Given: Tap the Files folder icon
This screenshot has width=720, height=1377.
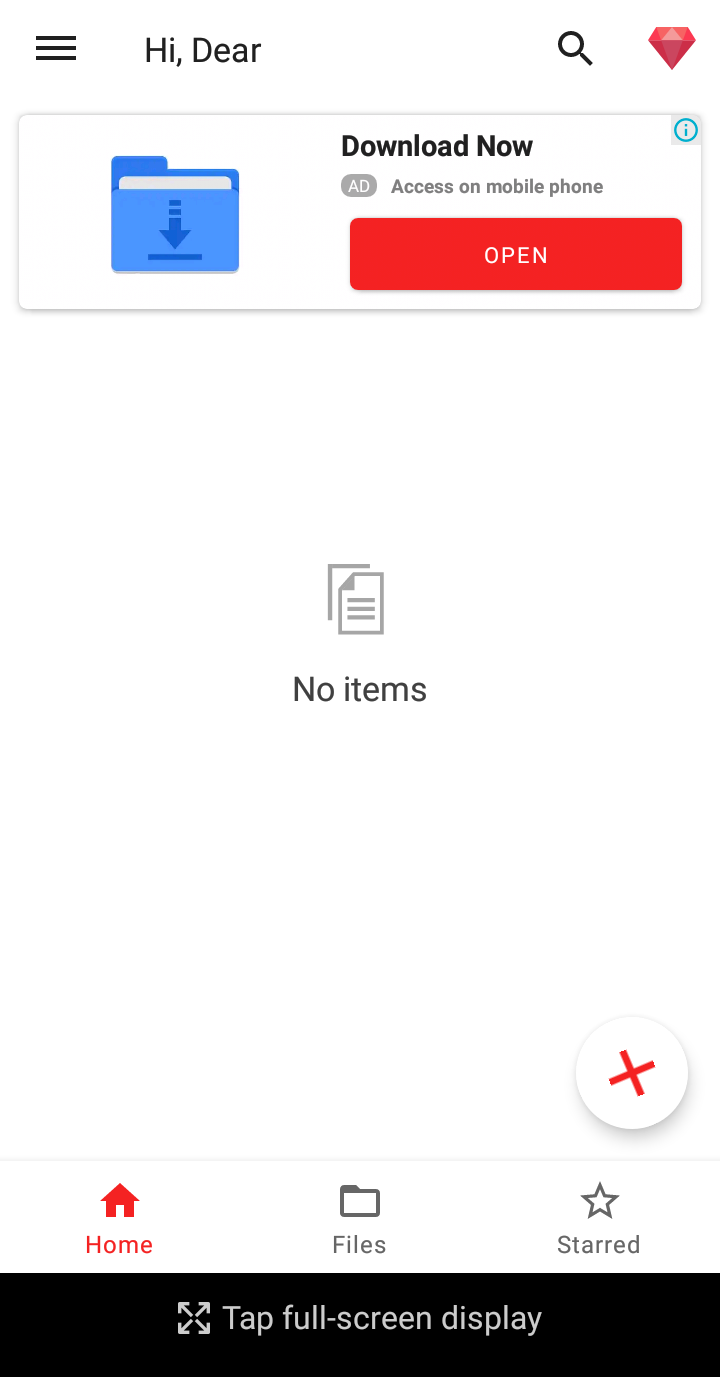Looking at the screenshot, I should pos(359,1200).
